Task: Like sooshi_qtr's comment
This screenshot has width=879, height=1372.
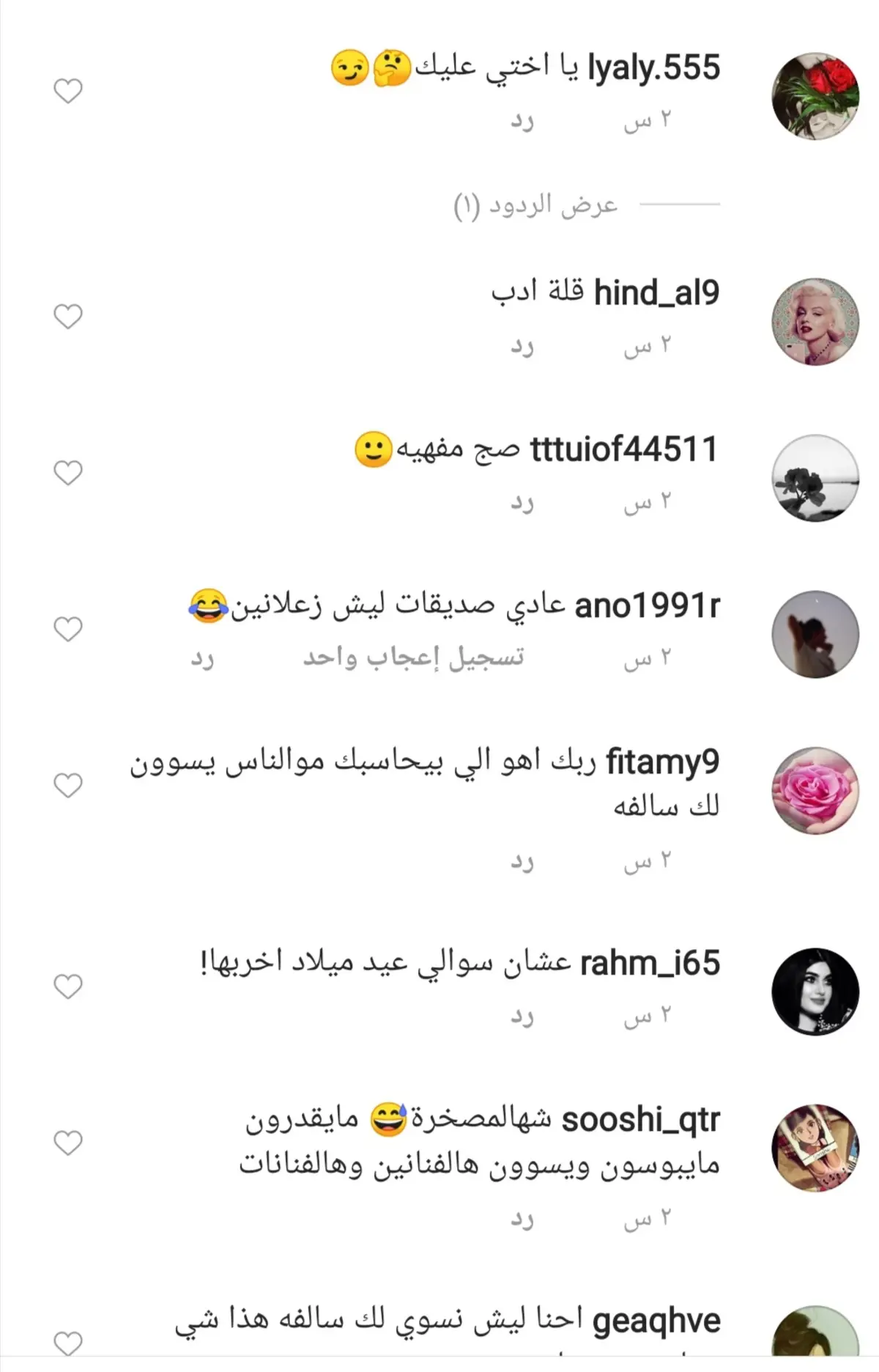Action: click(x=68, y=1143)
